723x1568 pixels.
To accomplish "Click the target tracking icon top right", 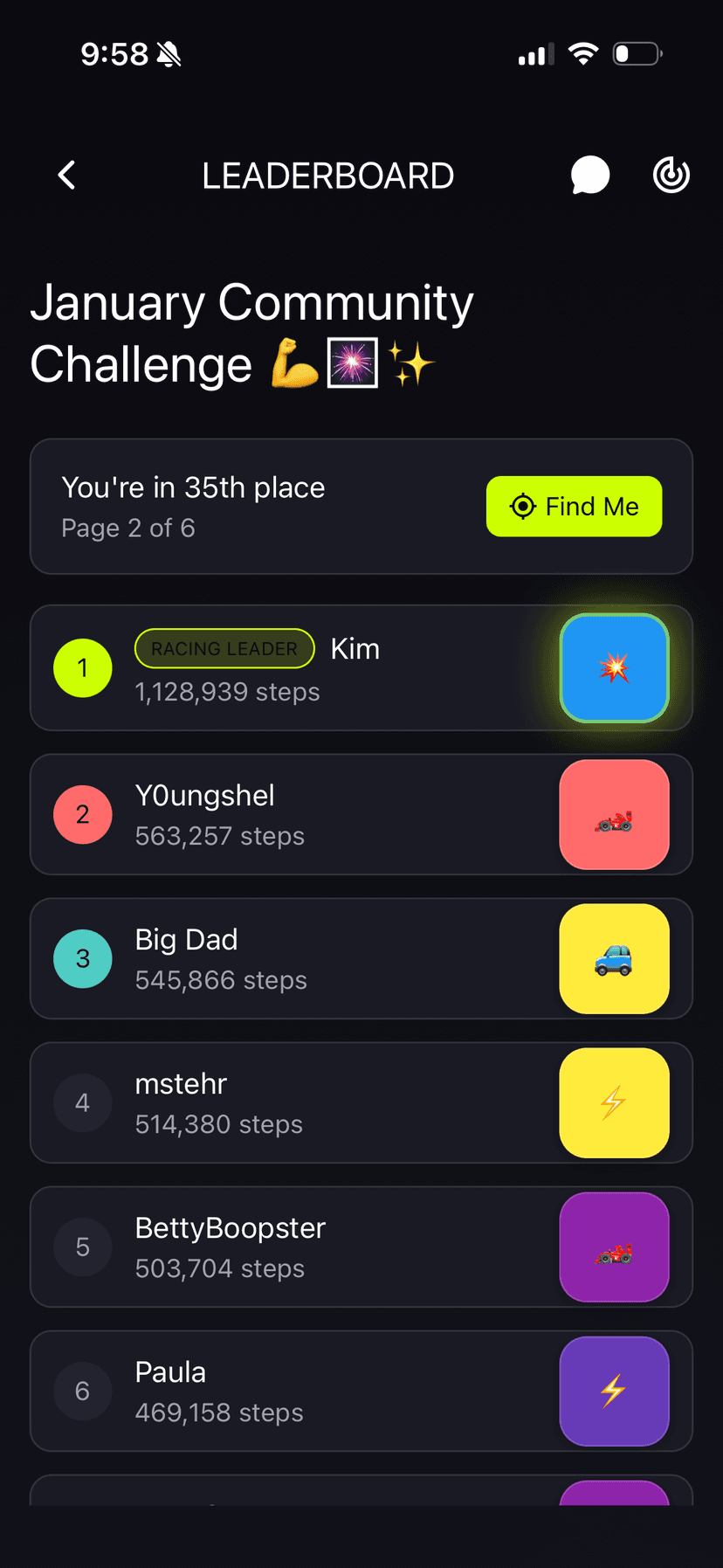I will click(x=671, y=175).
